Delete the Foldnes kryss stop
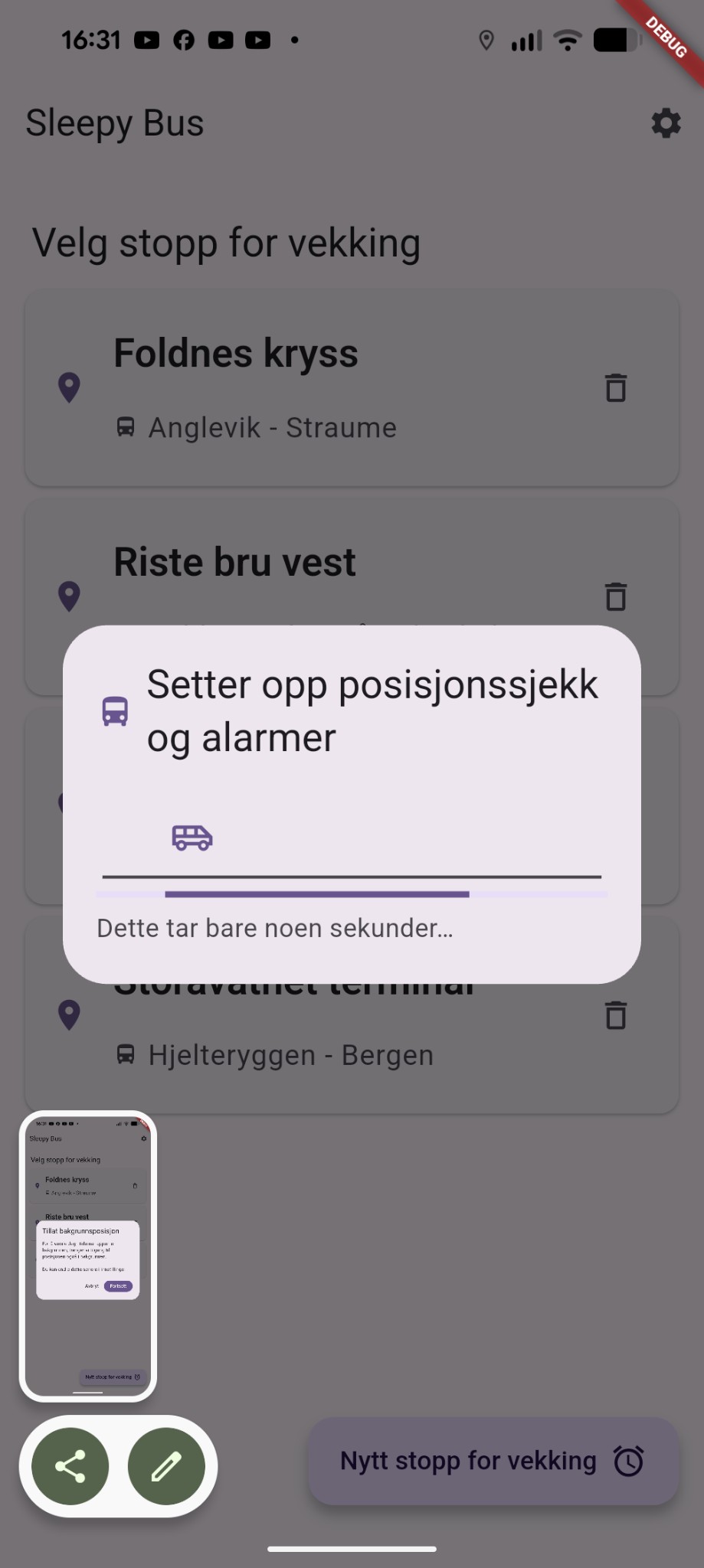The width and height of the screenshot is (704, 1568). tap(615, 388)
